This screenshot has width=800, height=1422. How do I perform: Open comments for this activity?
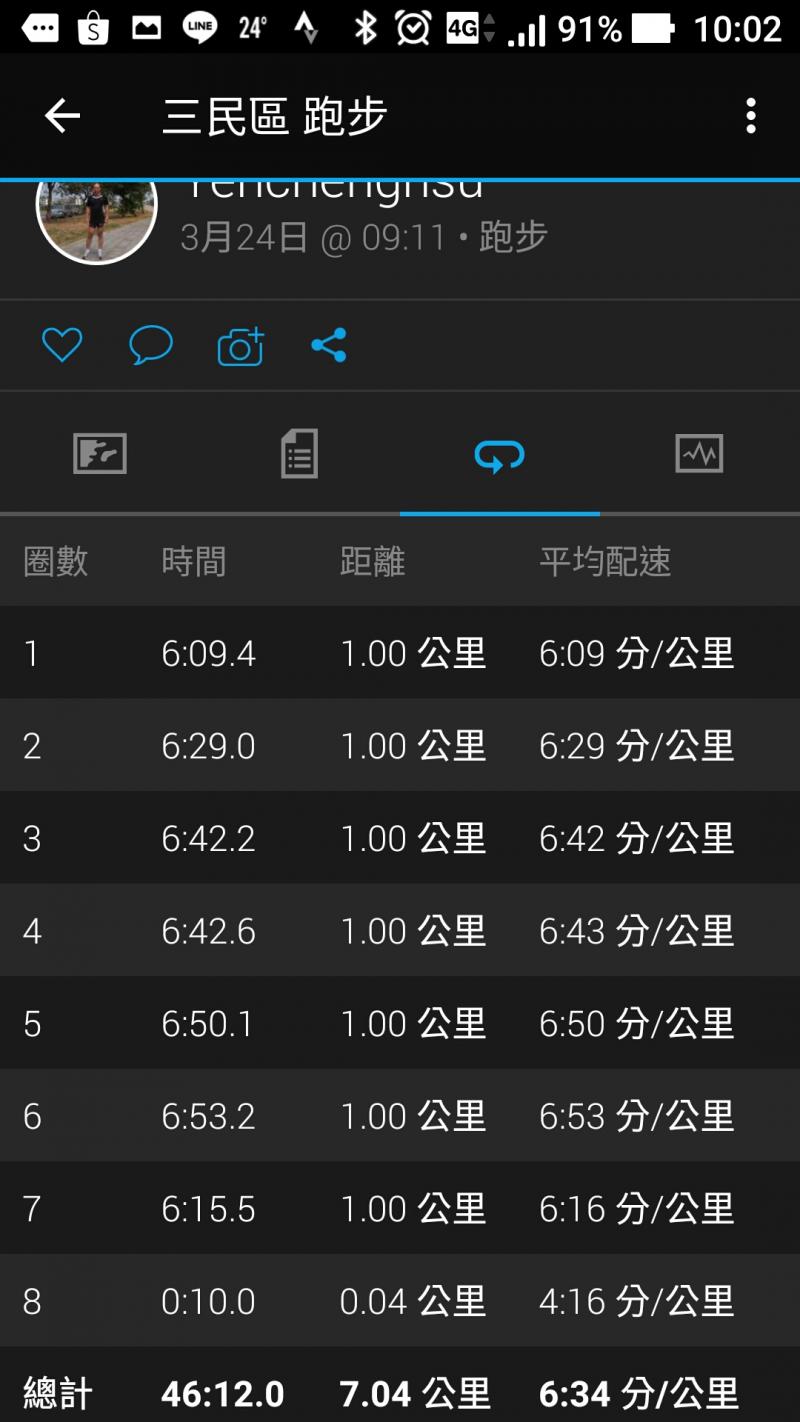click(x=151, y=346)
